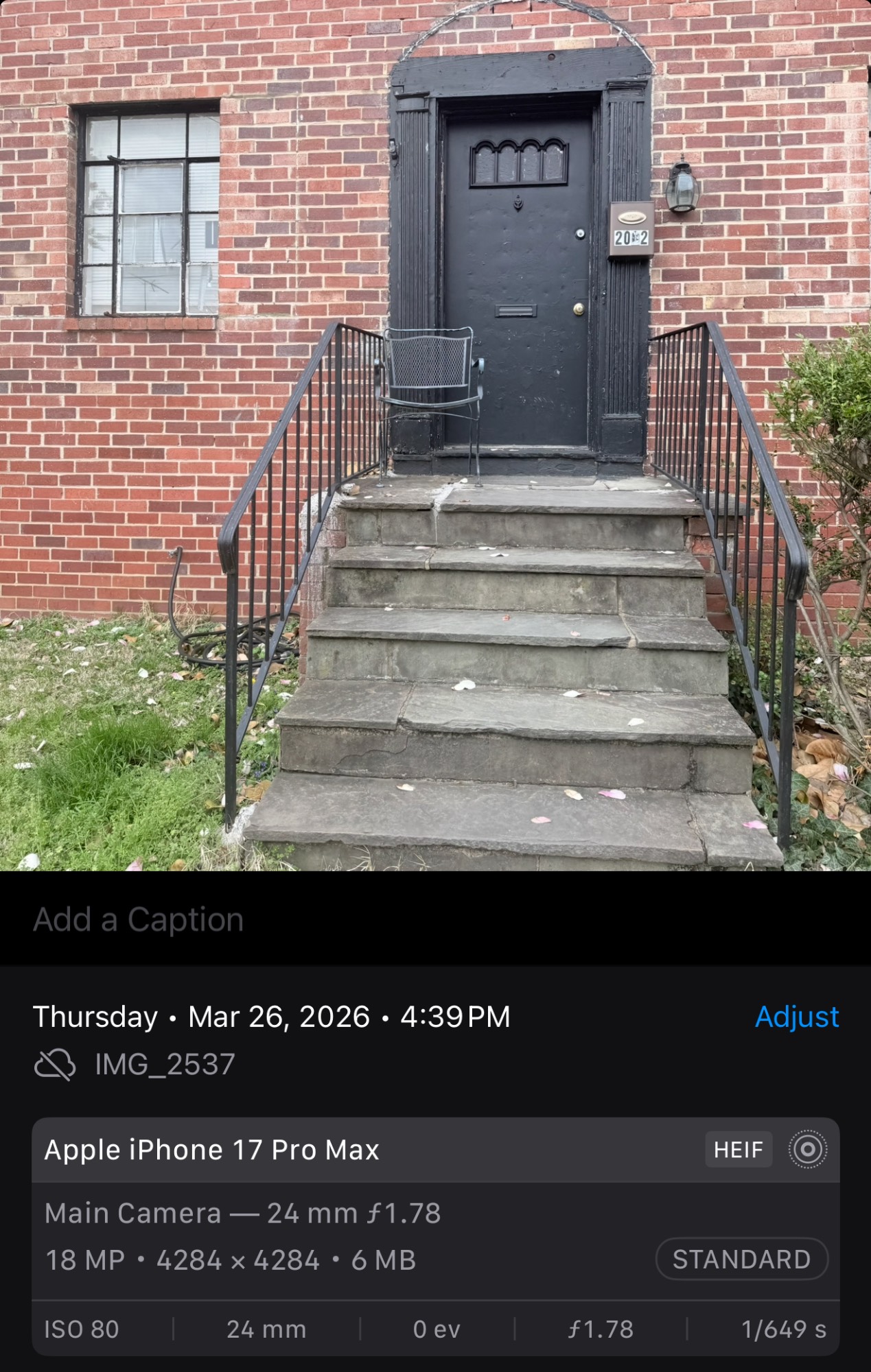Adjust the photo's date and time
The width and height of the screenshot is (871, 1372).
coord(796,1017)
